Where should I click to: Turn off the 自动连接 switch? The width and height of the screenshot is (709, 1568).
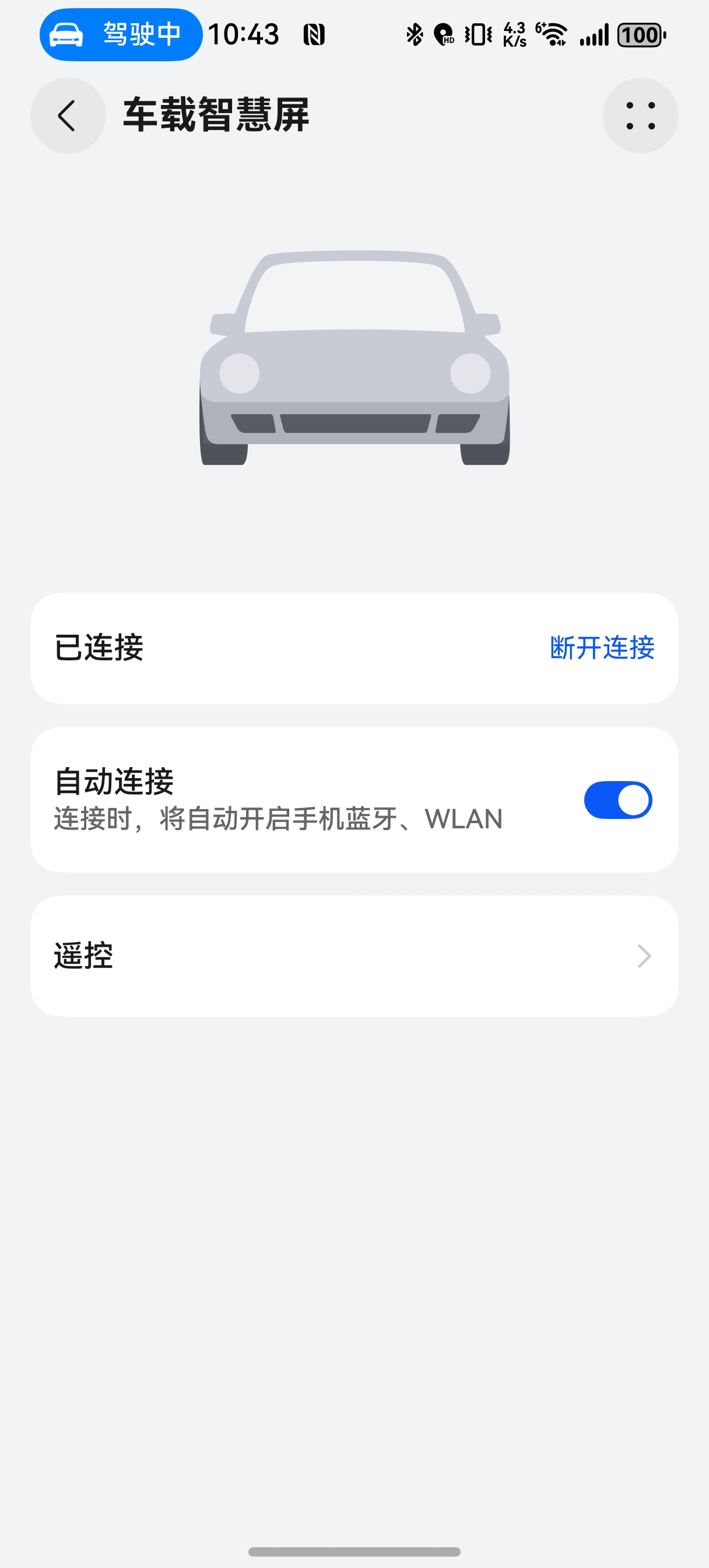(x=617, y=800)
